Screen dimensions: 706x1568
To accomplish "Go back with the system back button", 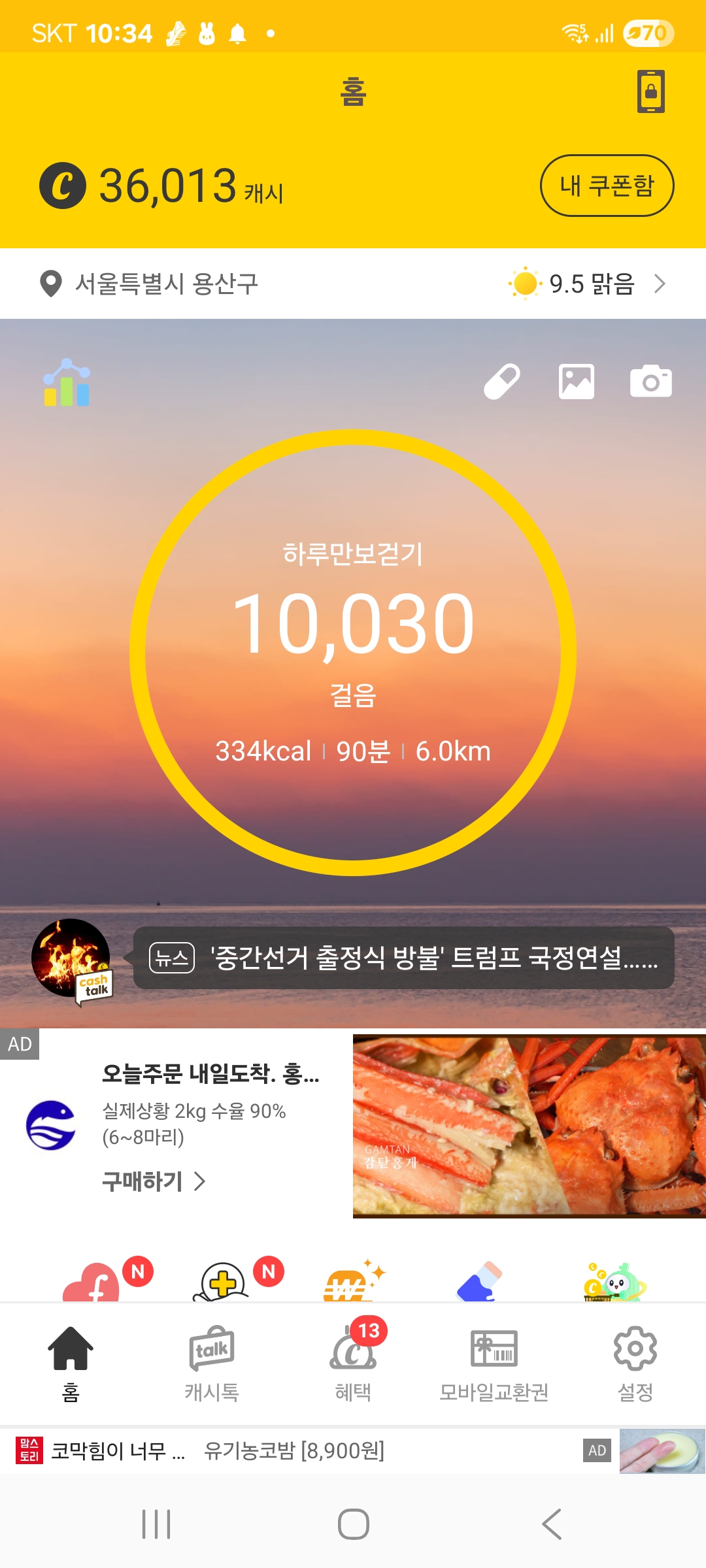I will [552, 1524].
